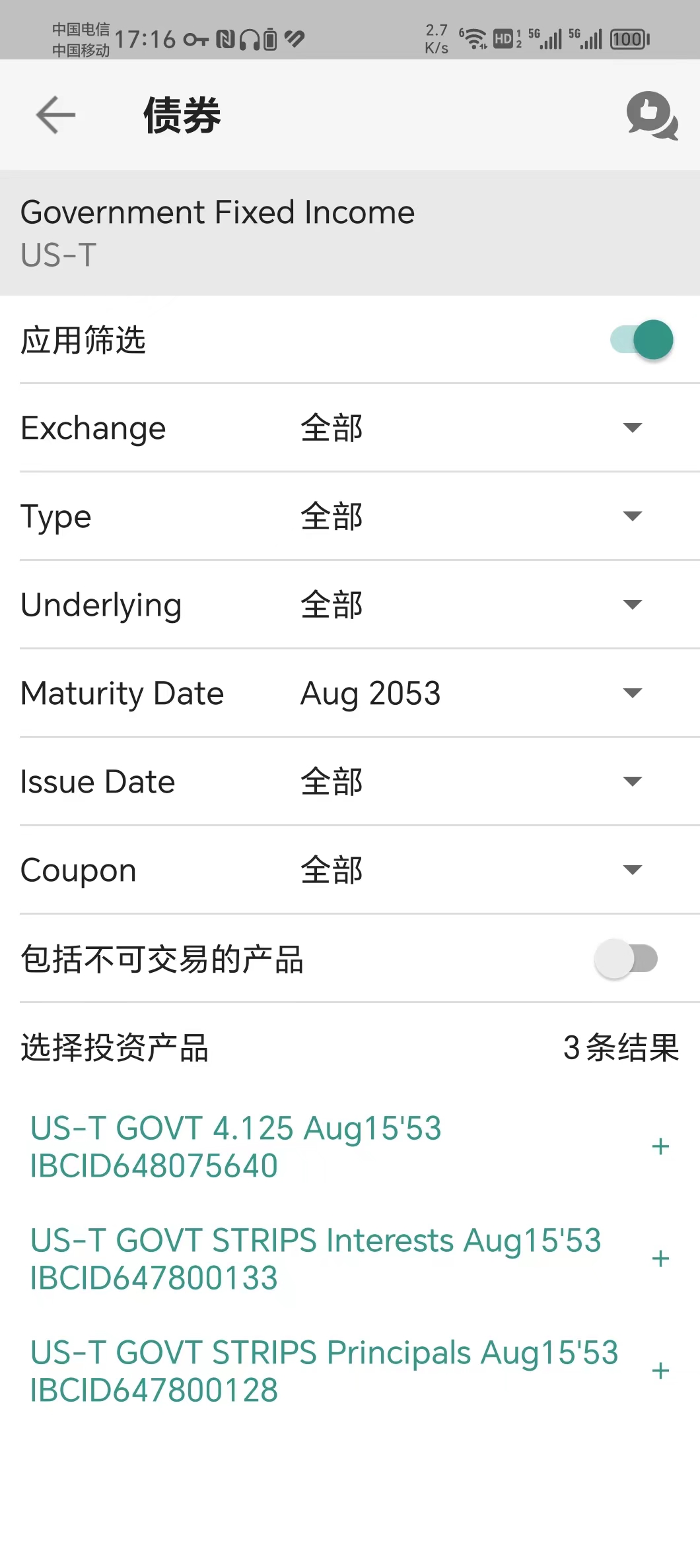
Task: Open the Issue Date dropdown
Action: [470, 781]
